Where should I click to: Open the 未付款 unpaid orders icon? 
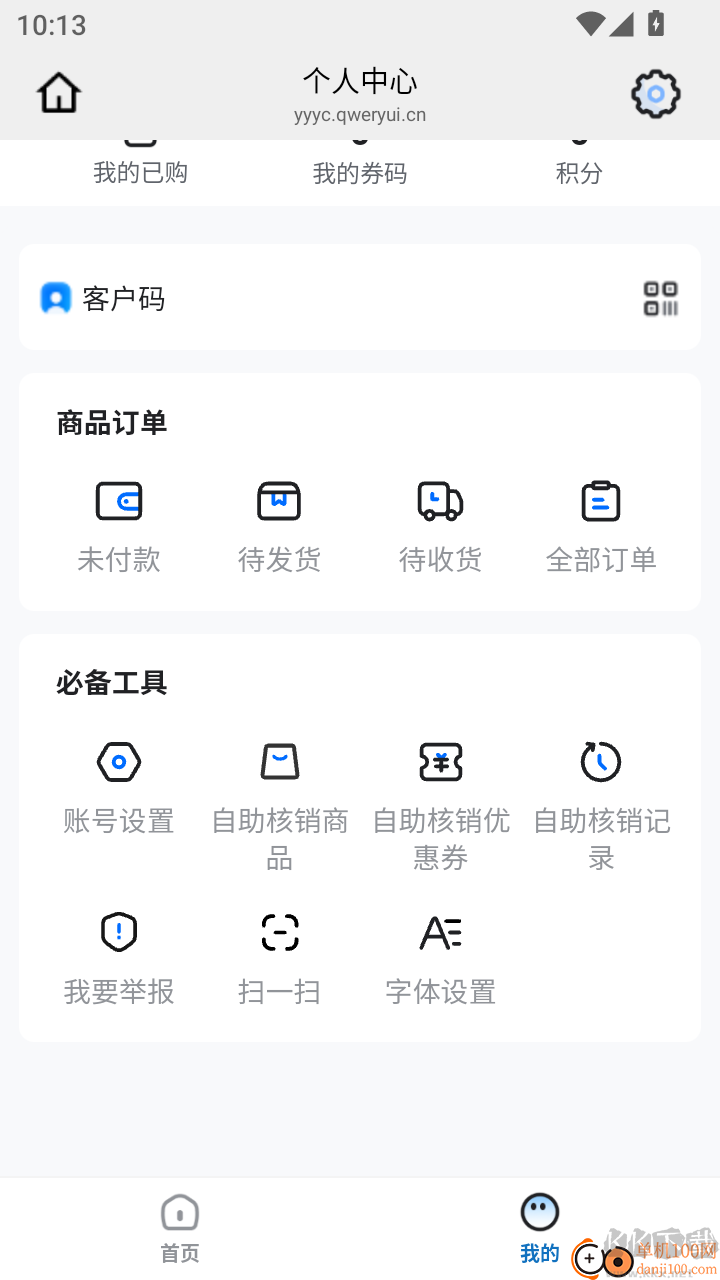click(x=119, y=501)
